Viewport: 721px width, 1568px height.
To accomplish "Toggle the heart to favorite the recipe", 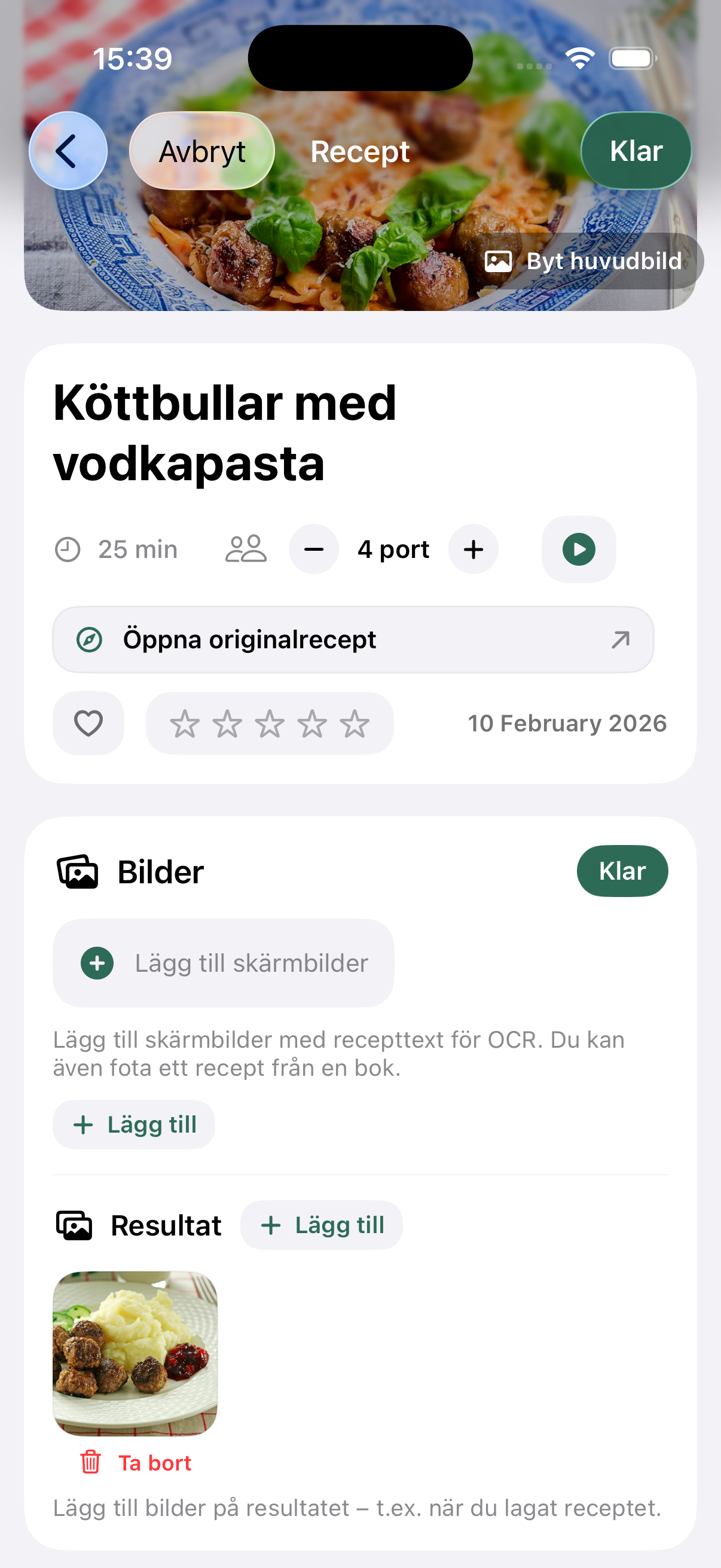I will (88, 723).
